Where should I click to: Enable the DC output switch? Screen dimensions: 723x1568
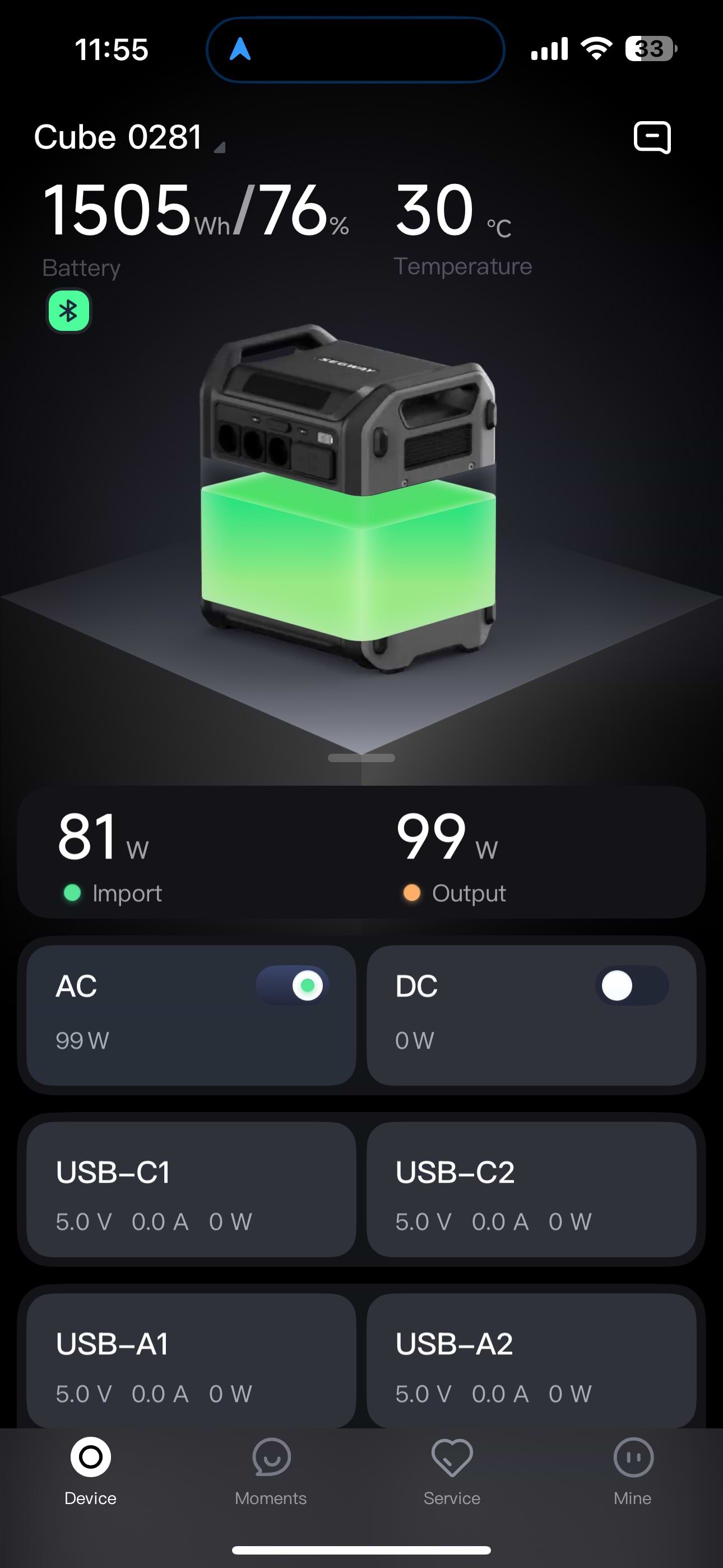tap(631, 985)
